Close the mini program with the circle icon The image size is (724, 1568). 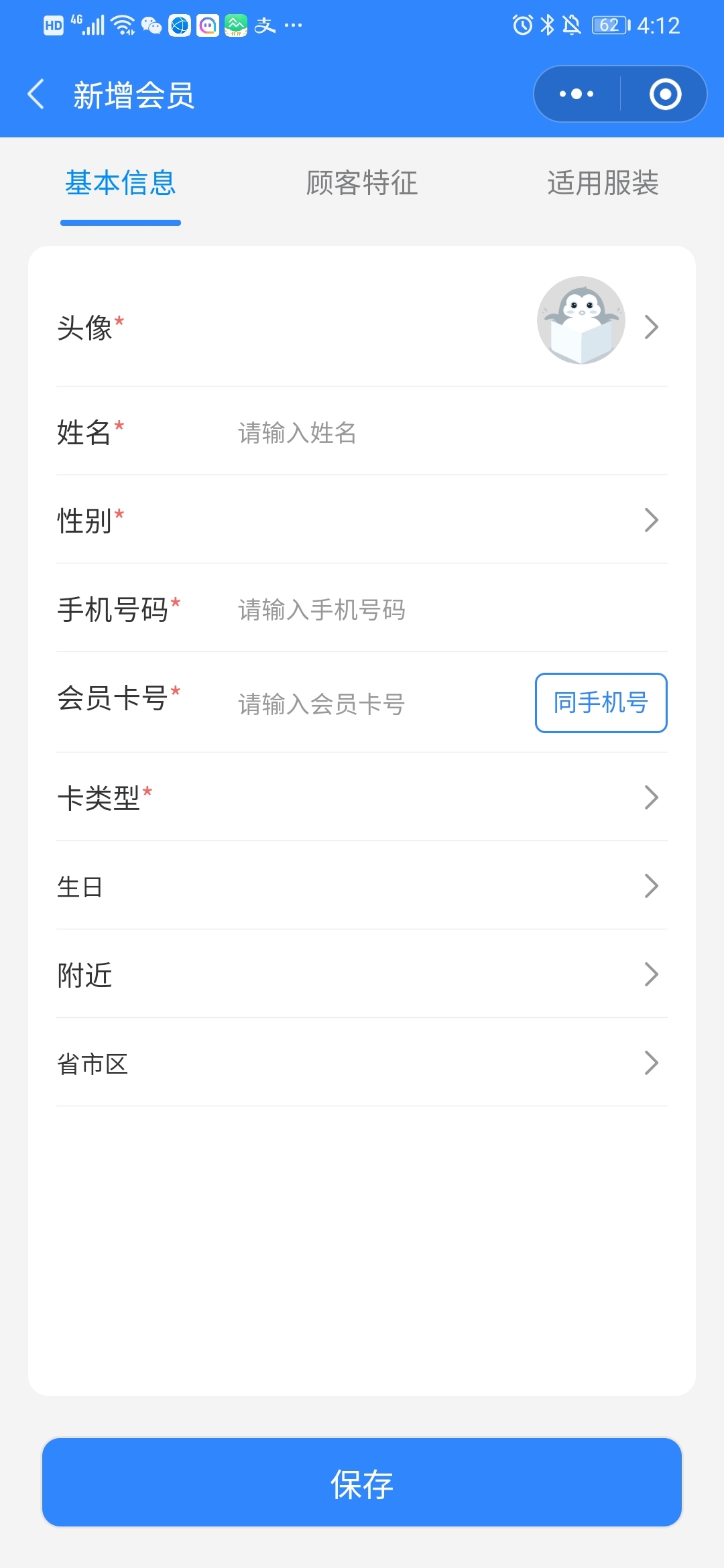pyautogui.click(x=665, y=94)
